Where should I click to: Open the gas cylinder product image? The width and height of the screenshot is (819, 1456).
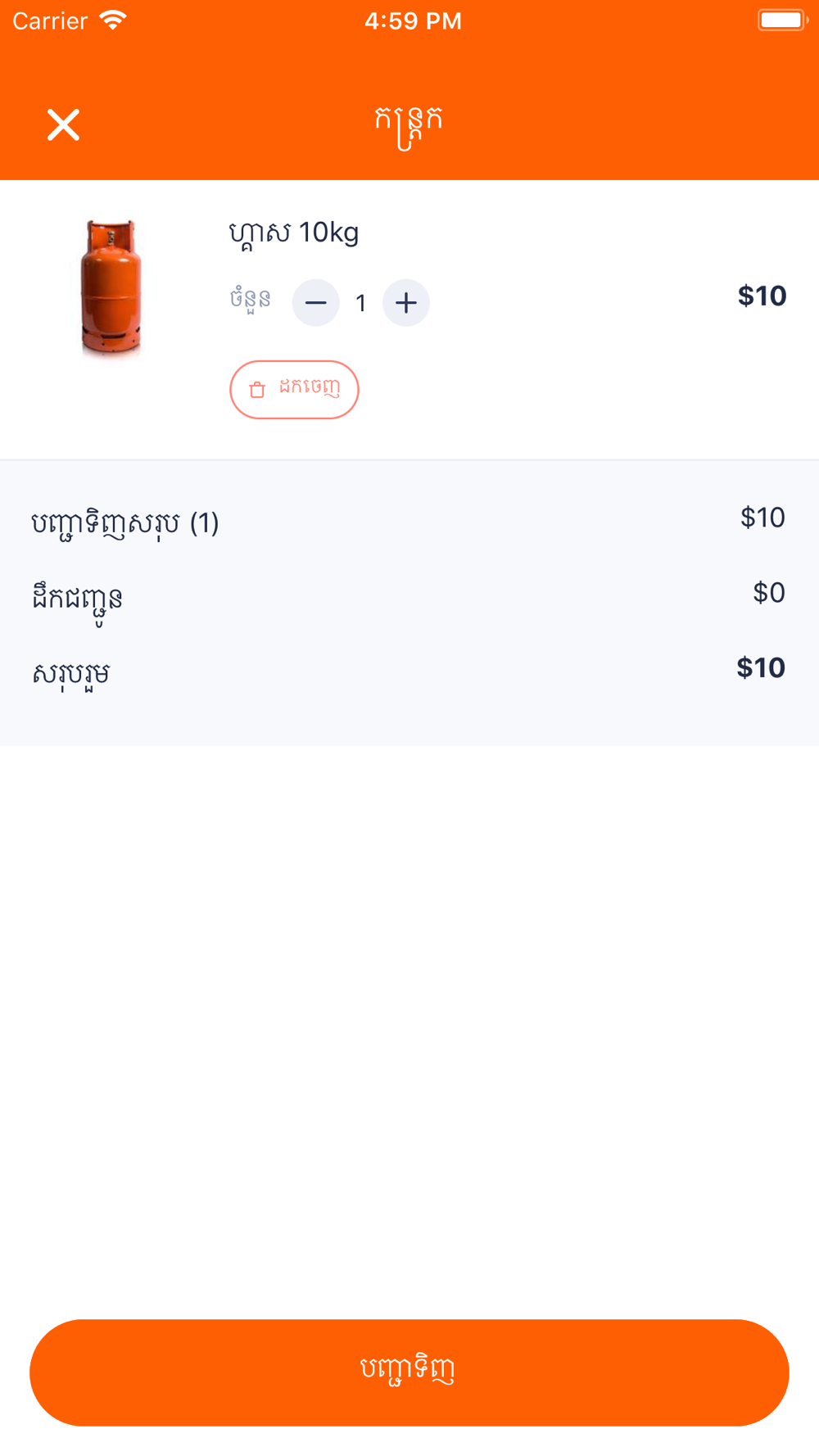pyautogui.click(x=111, y=288)
